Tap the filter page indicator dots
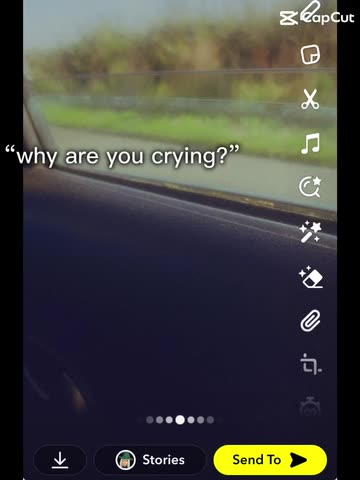 [180, 420]
